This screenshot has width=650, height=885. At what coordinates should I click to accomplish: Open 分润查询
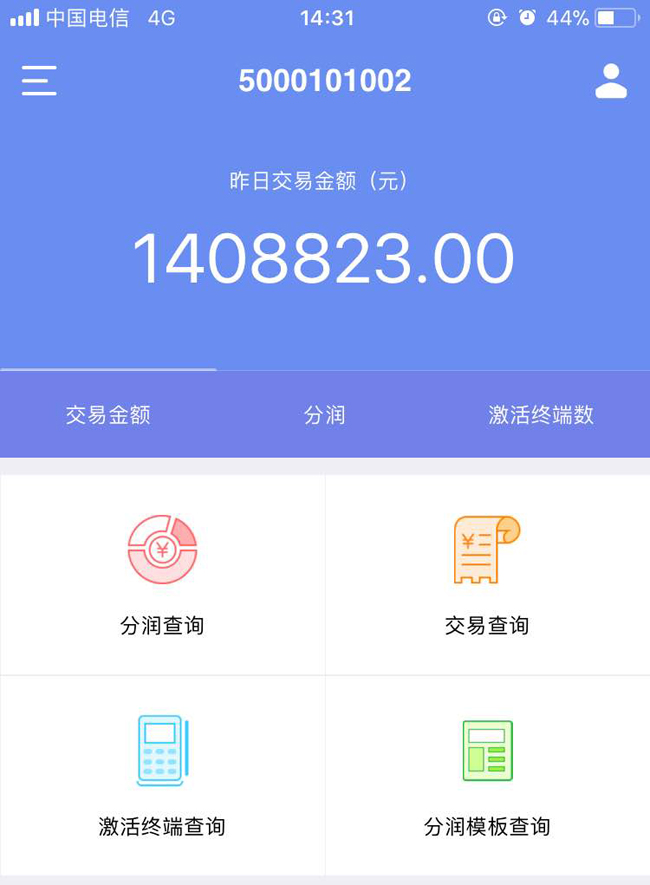click(x=162, y=575)
